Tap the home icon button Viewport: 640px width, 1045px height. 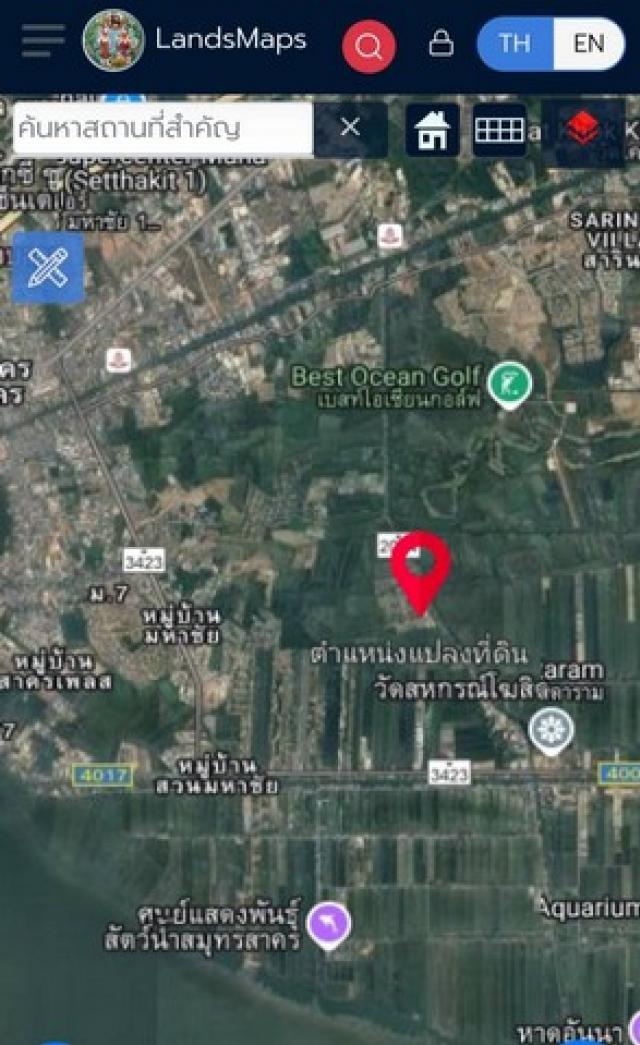point(432,130)
